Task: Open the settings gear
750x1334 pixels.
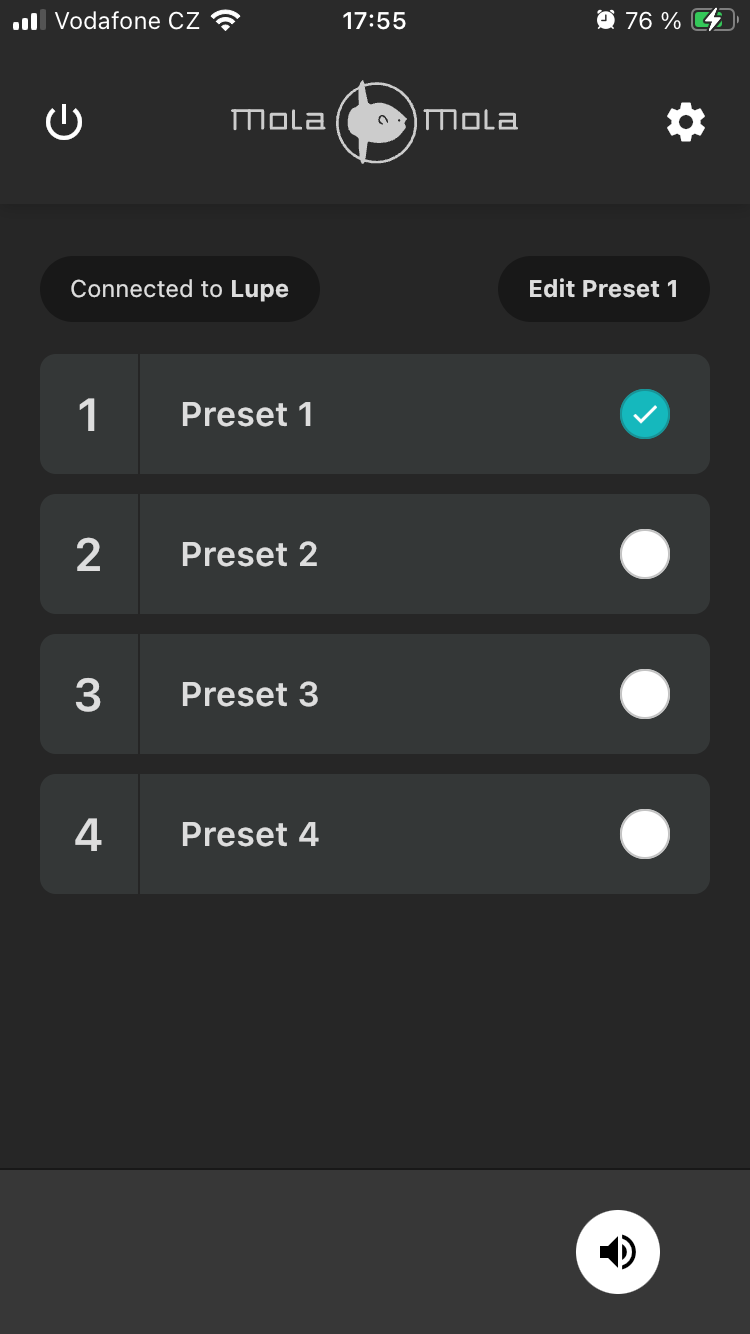Action: [686, 122]
